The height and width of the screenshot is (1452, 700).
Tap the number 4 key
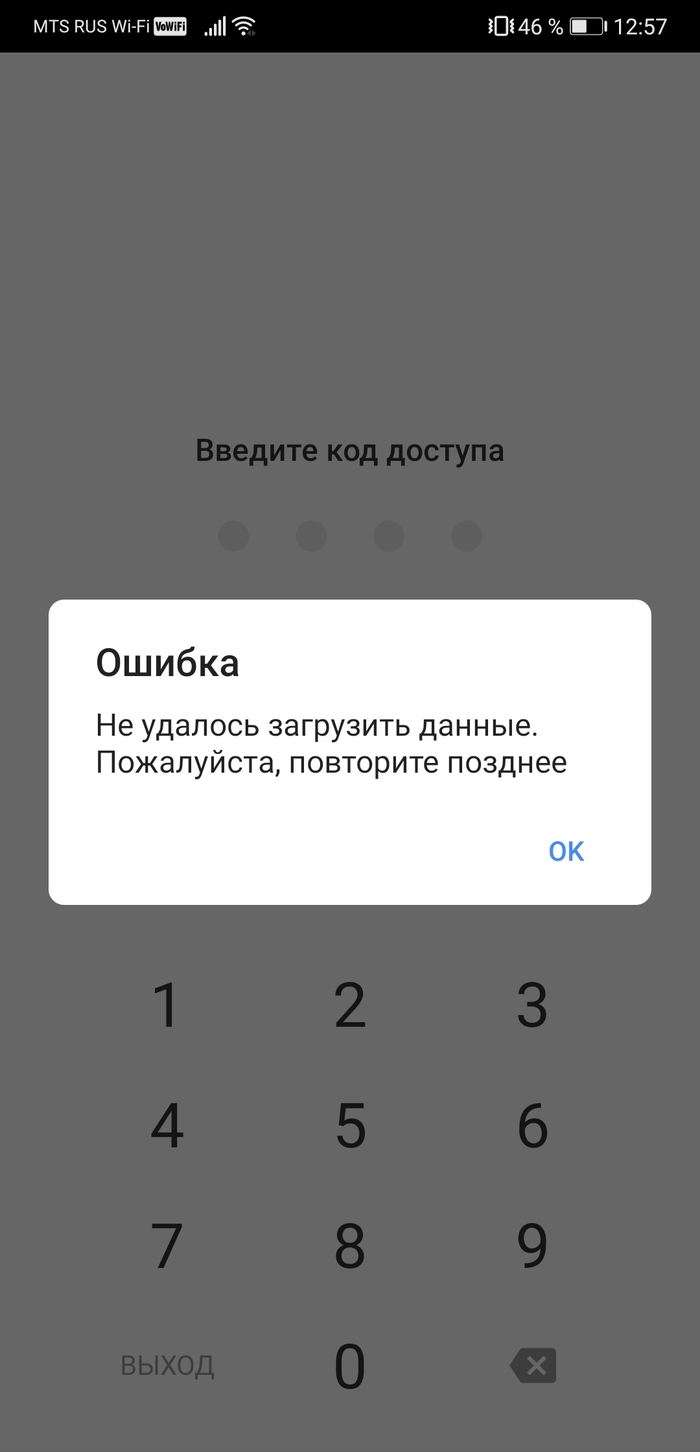point(166,1126)
